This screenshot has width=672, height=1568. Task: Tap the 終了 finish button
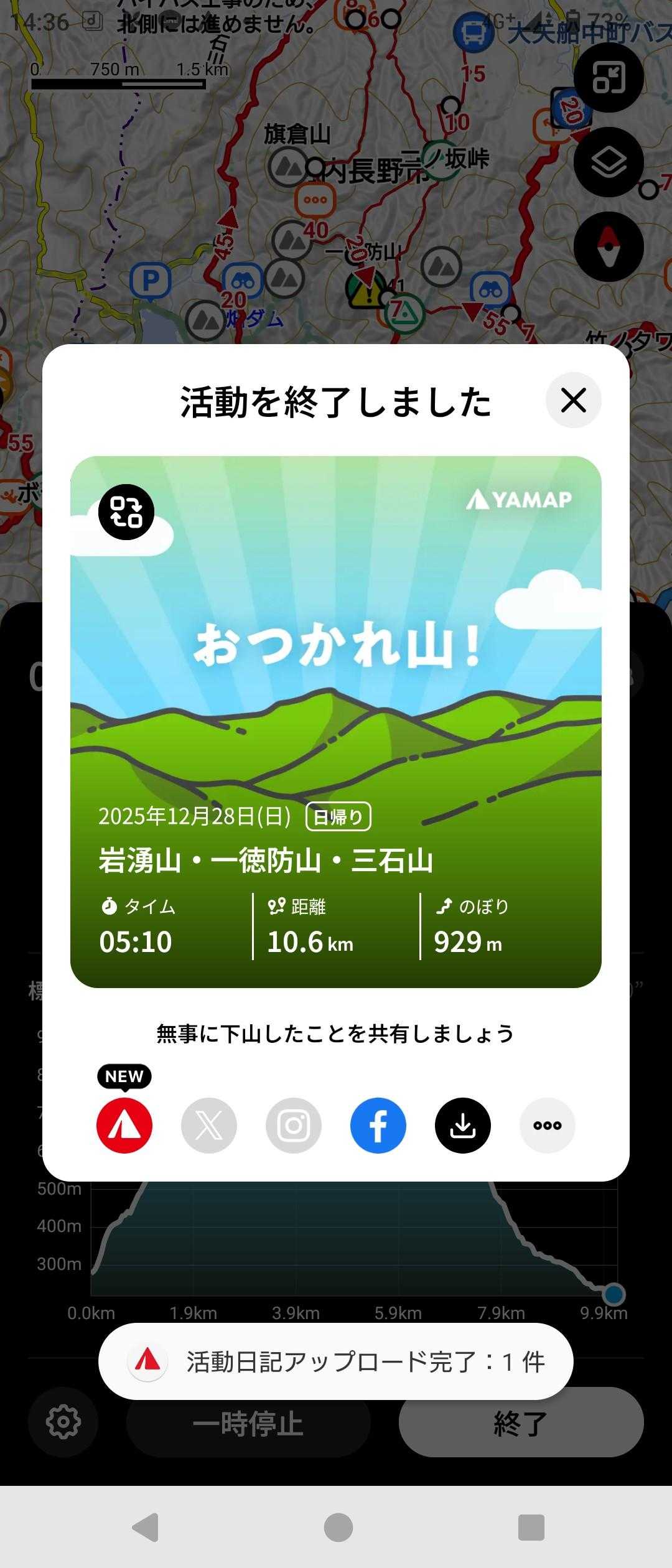click(521, 1423)
